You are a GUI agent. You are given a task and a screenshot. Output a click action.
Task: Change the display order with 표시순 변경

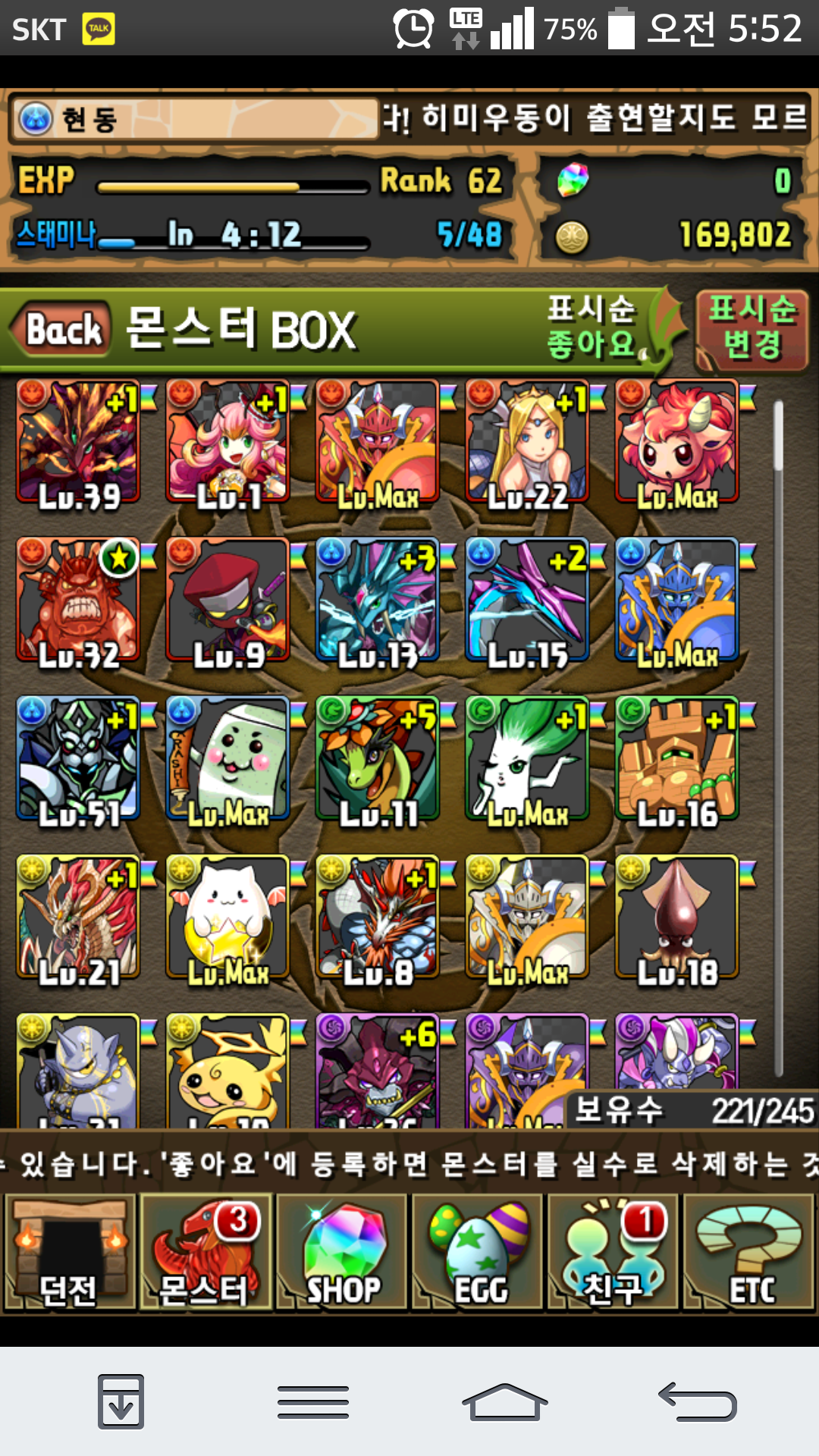(752, 328)
